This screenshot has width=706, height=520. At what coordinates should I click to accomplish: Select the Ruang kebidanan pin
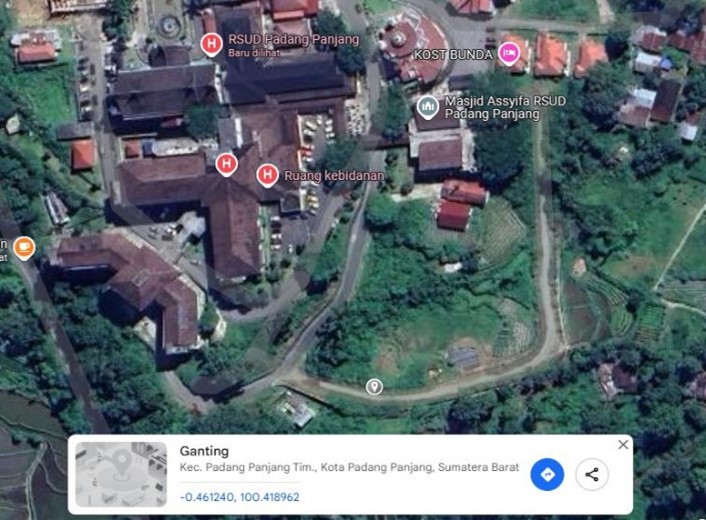coord(267,175)
